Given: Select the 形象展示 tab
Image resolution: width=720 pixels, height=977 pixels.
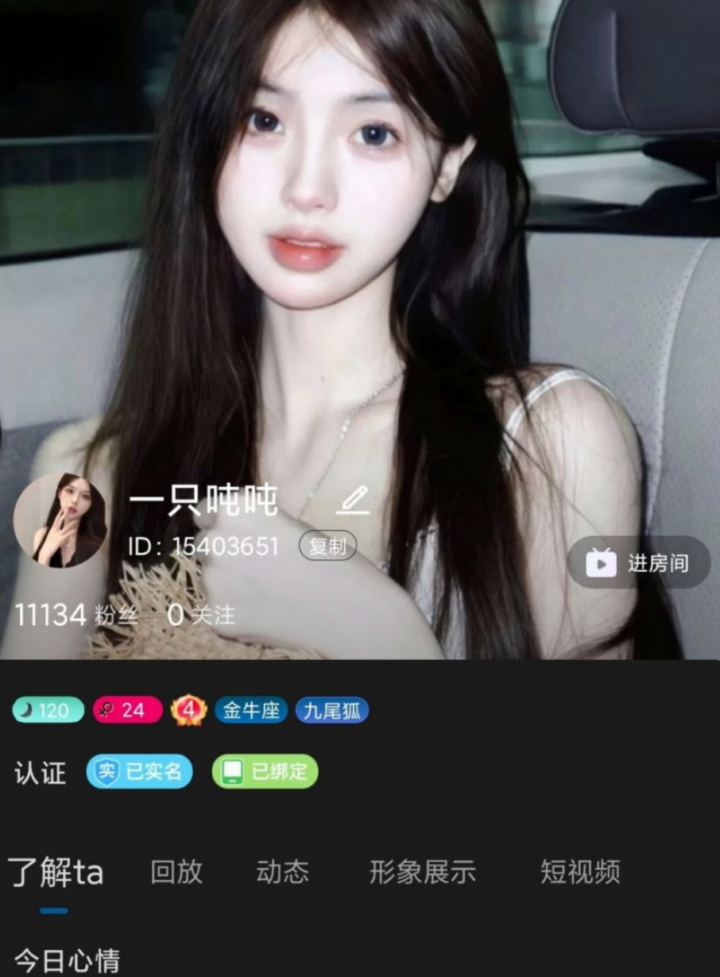Looking at the screenshot, I should (422, 872).
